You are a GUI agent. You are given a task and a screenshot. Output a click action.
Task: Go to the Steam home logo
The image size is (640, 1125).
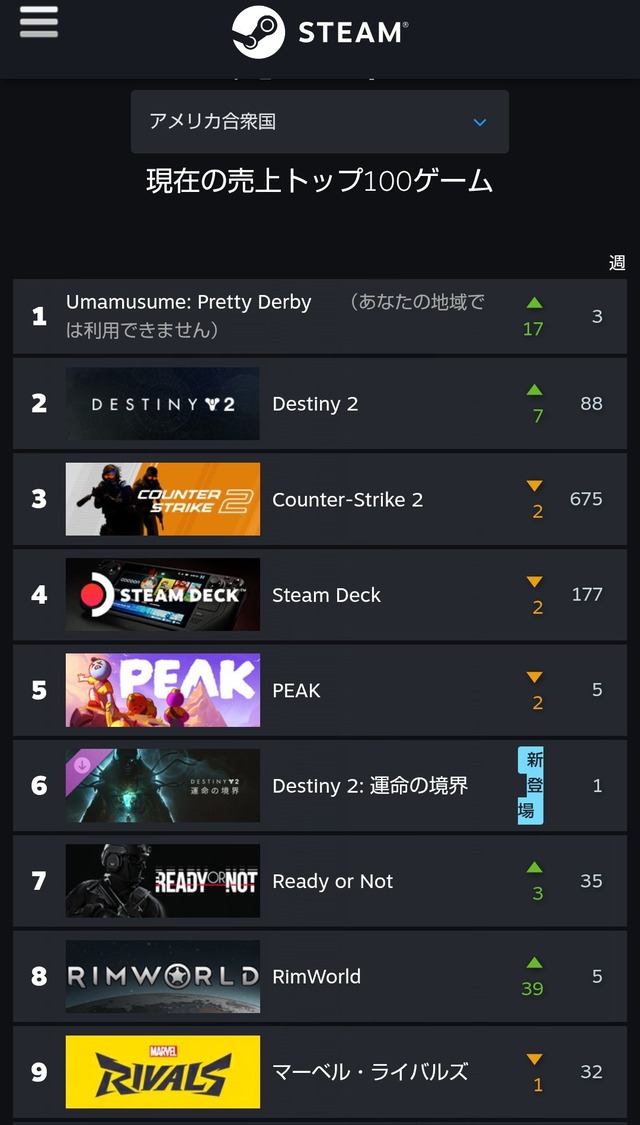pyautogui.click(x=320, y=32)
